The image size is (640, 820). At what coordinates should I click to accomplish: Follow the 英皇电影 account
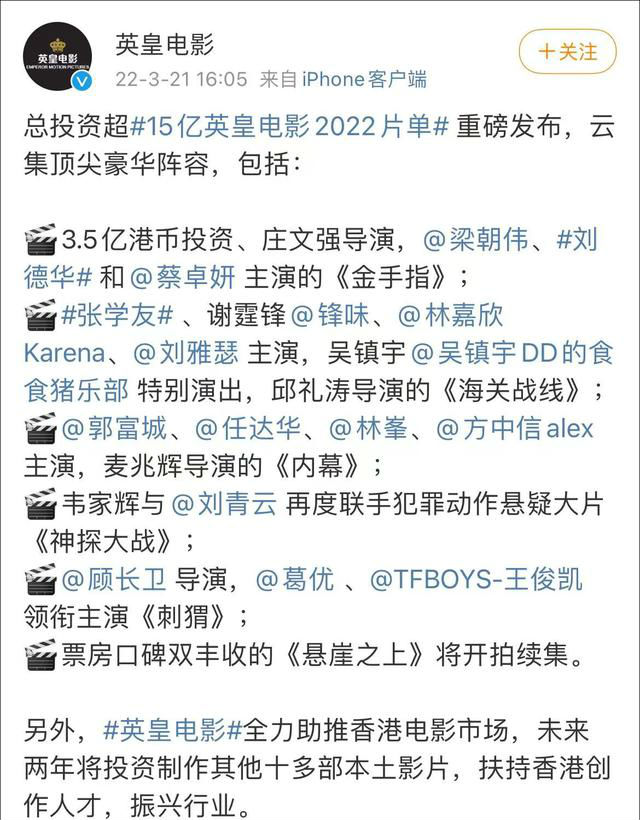point(567,51)
